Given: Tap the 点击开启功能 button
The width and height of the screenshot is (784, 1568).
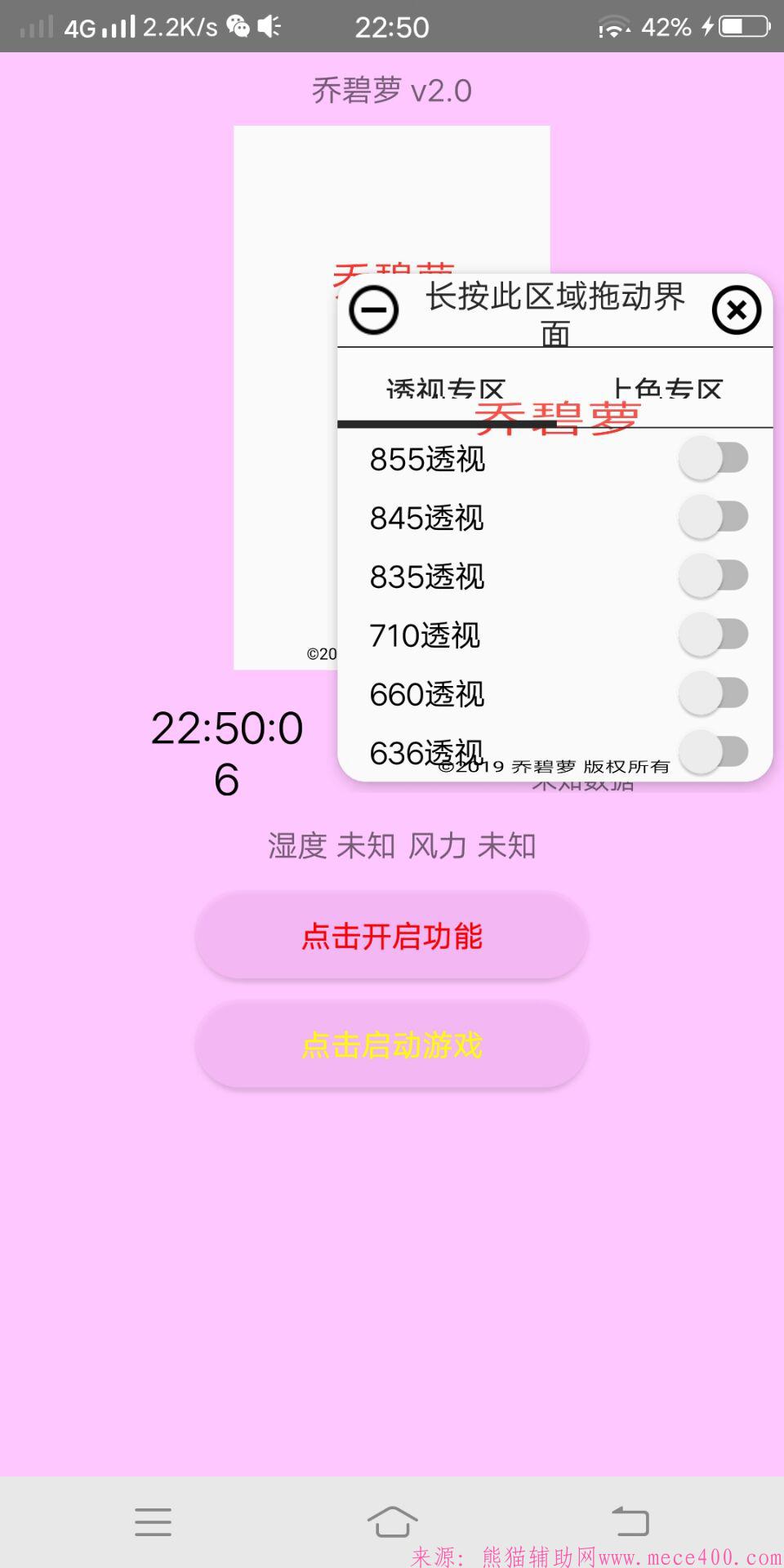Looking at the screenshot, I should [392, 936].
